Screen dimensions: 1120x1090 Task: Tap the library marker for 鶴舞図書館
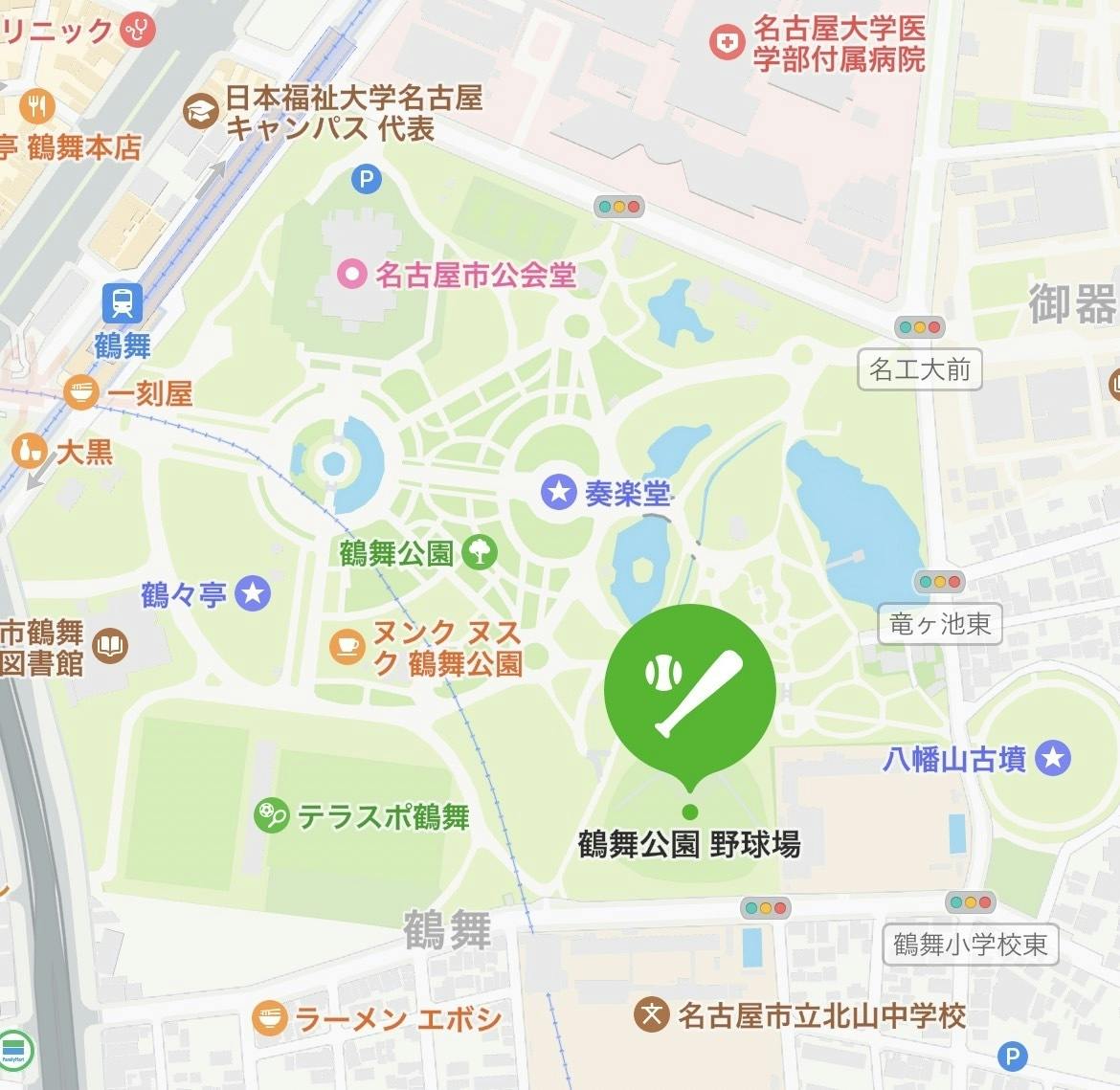tap(112, 646)
